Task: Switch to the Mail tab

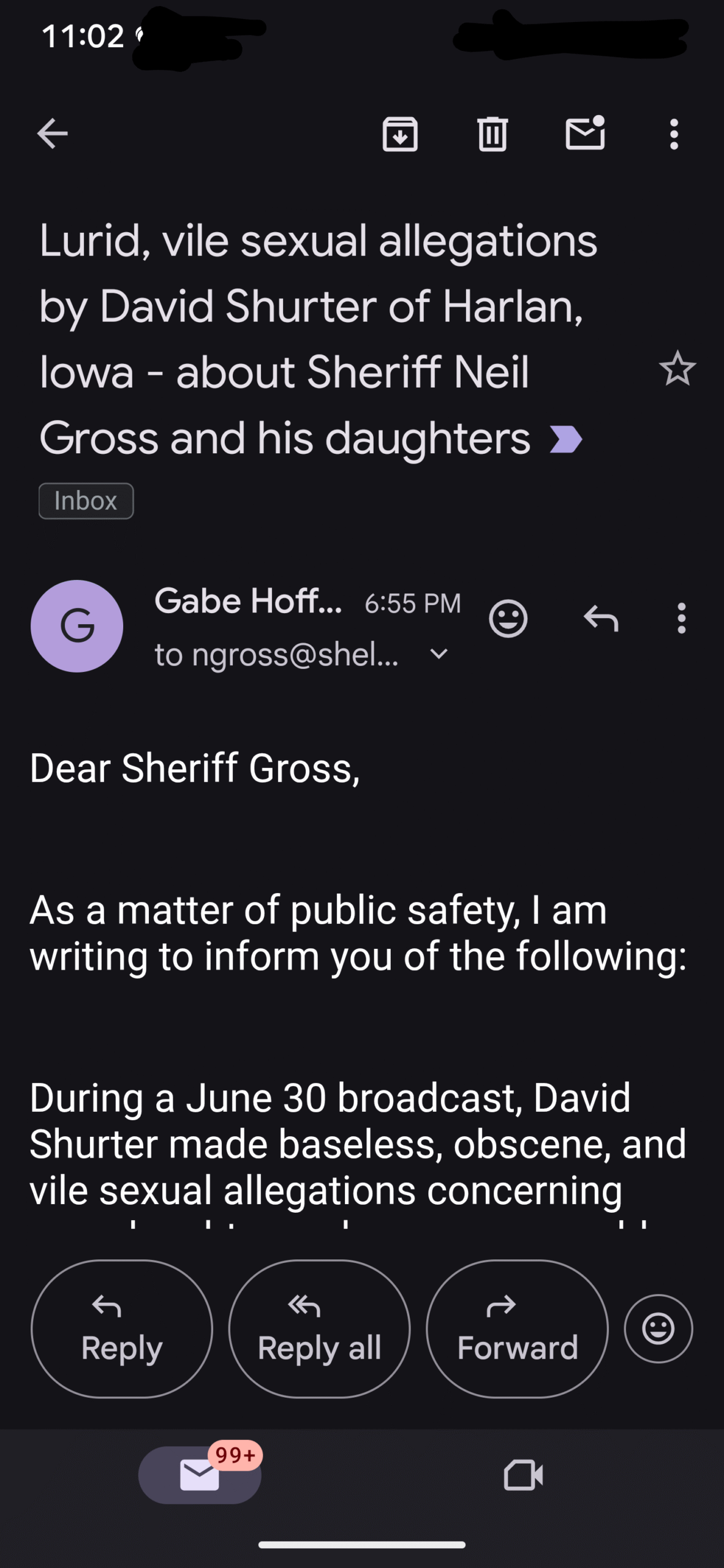Action: coord(200,1475)
